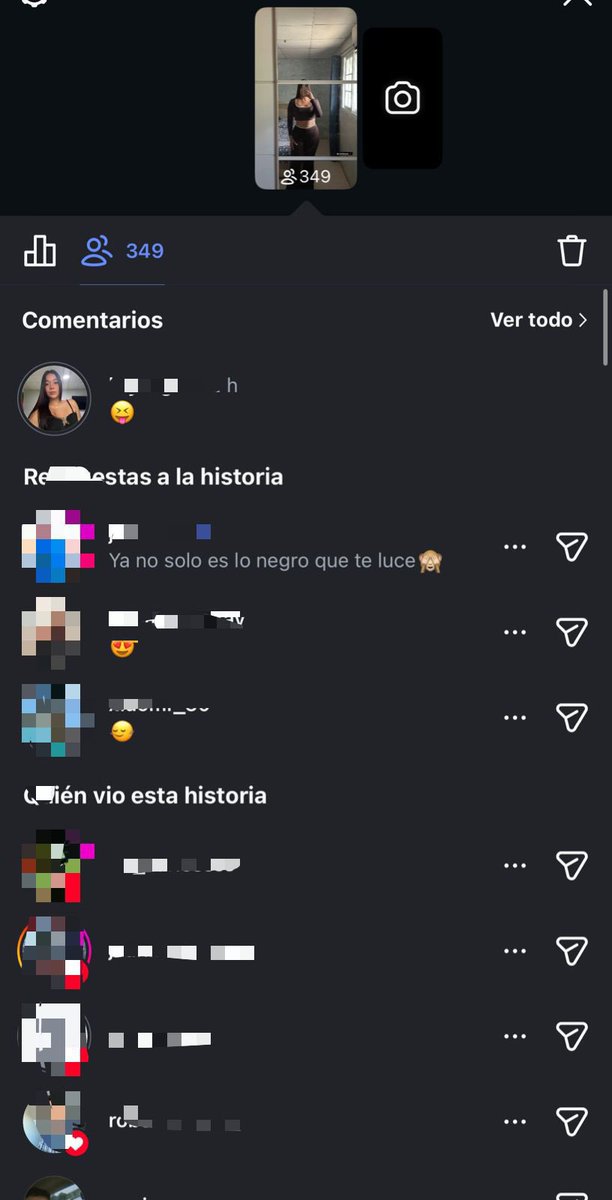Tap the send icon beside the heart-eyes emoji reply
612x1200 pixels.
pos(571,632)
